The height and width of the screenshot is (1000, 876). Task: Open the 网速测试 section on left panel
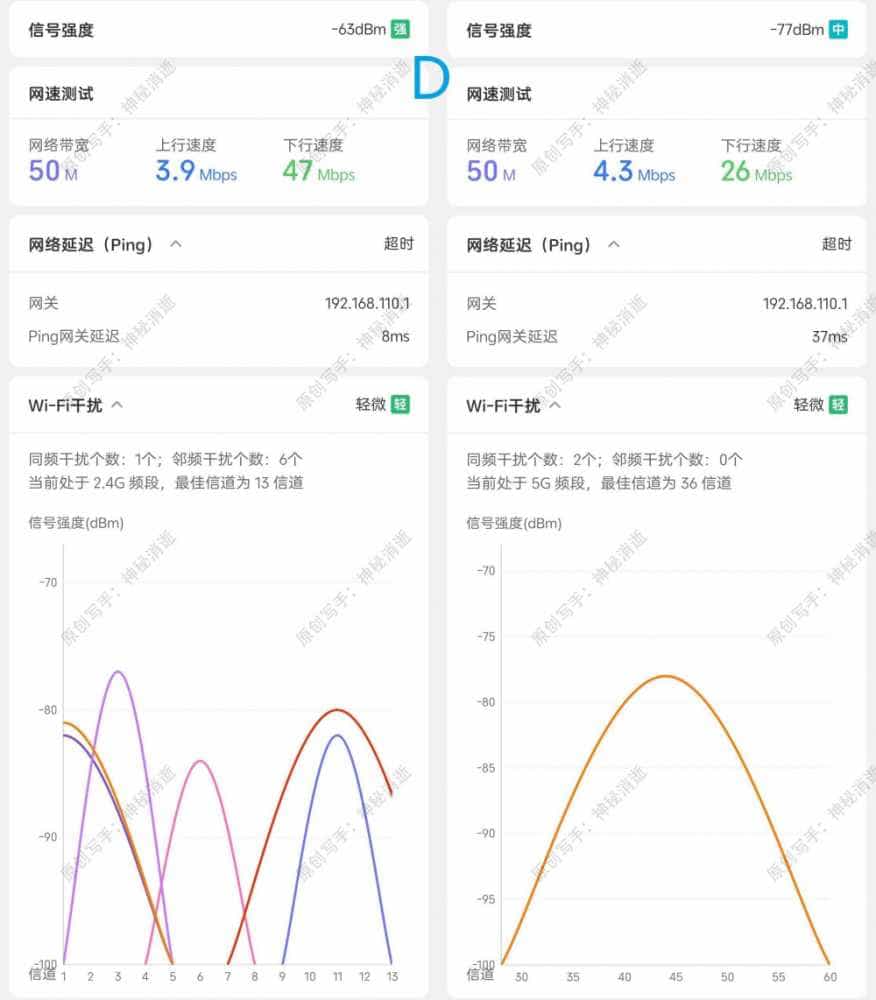tap(62, 94)
